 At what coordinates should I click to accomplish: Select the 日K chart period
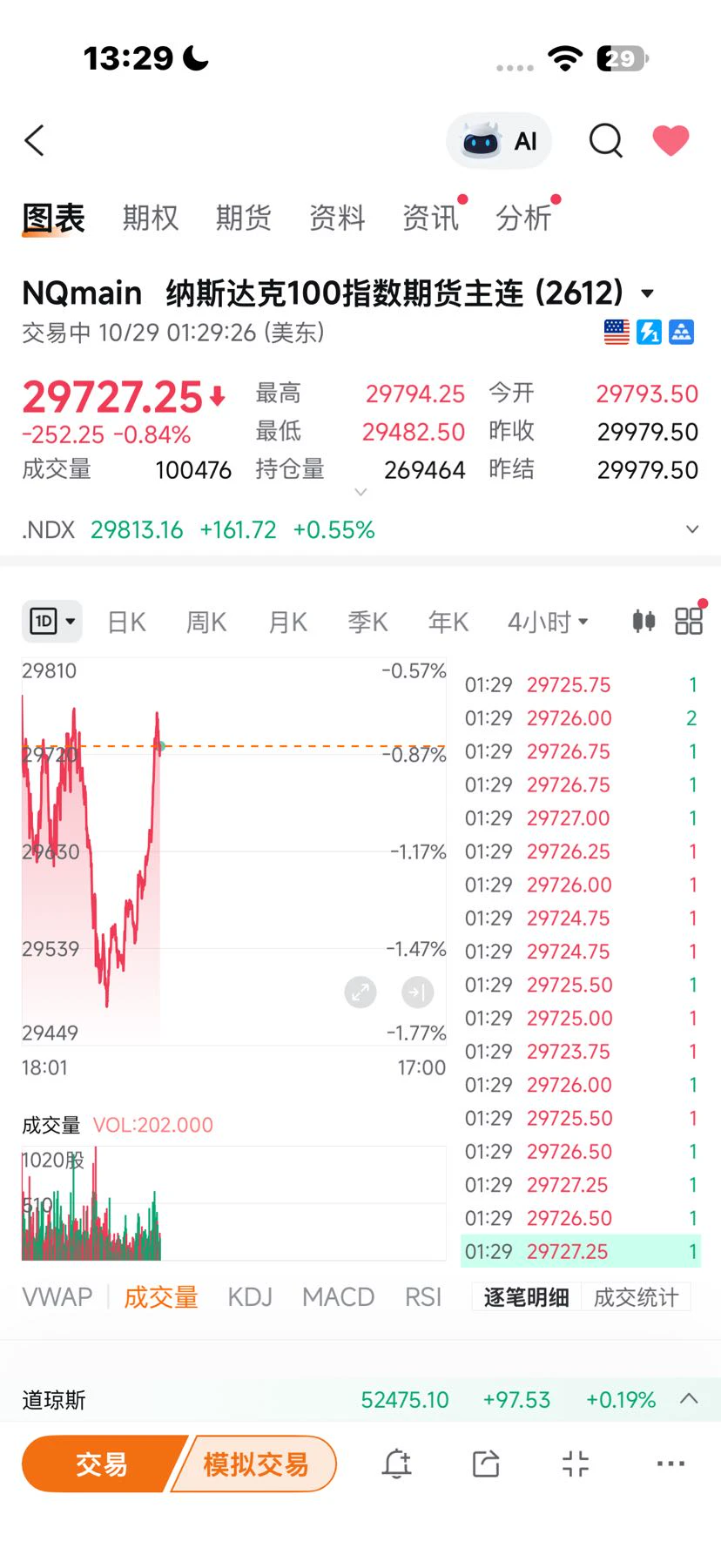[126, 622]
